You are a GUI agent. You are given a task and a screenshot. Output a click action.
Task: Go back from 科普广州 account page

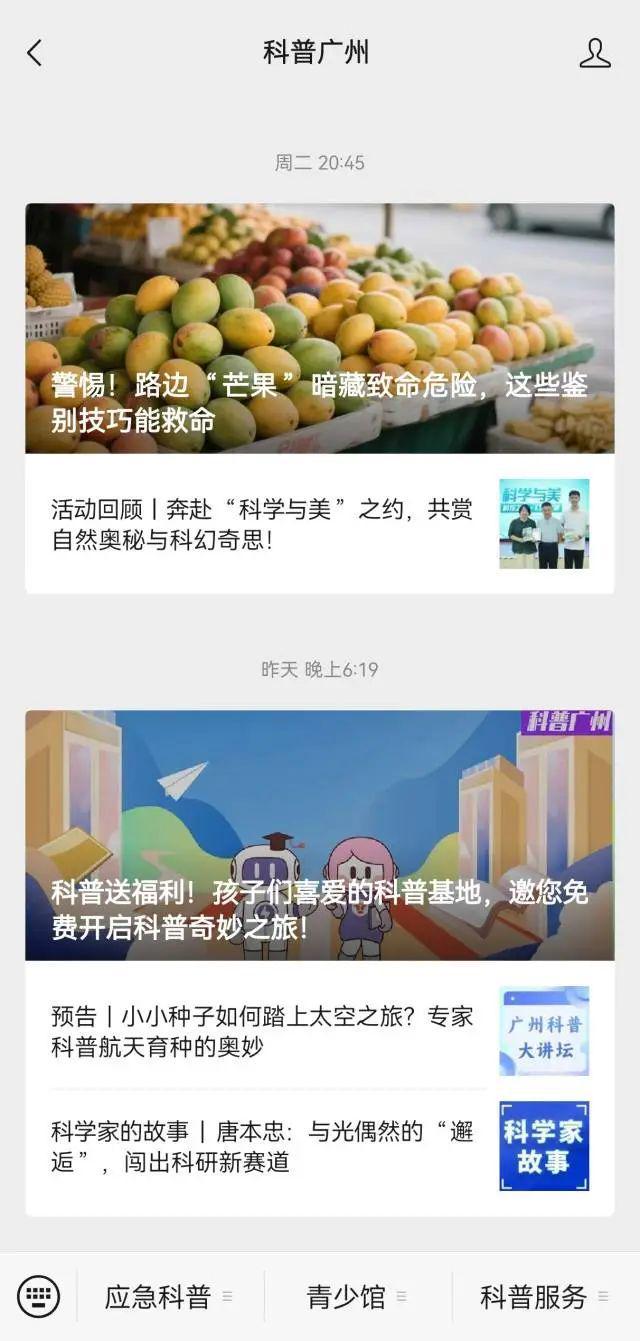pos(35,53)
